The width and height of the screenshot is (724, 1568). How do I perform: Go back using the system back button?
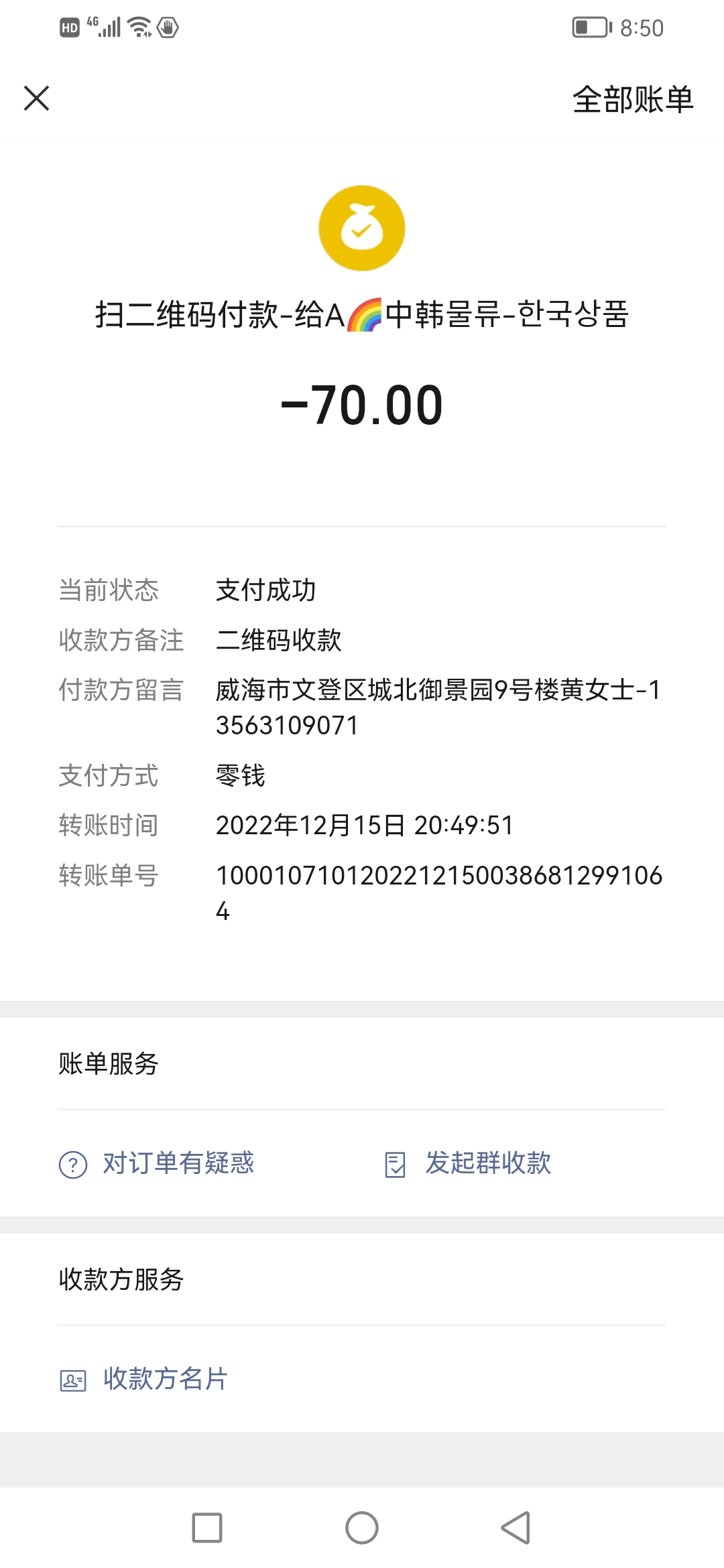point(516,1528)
